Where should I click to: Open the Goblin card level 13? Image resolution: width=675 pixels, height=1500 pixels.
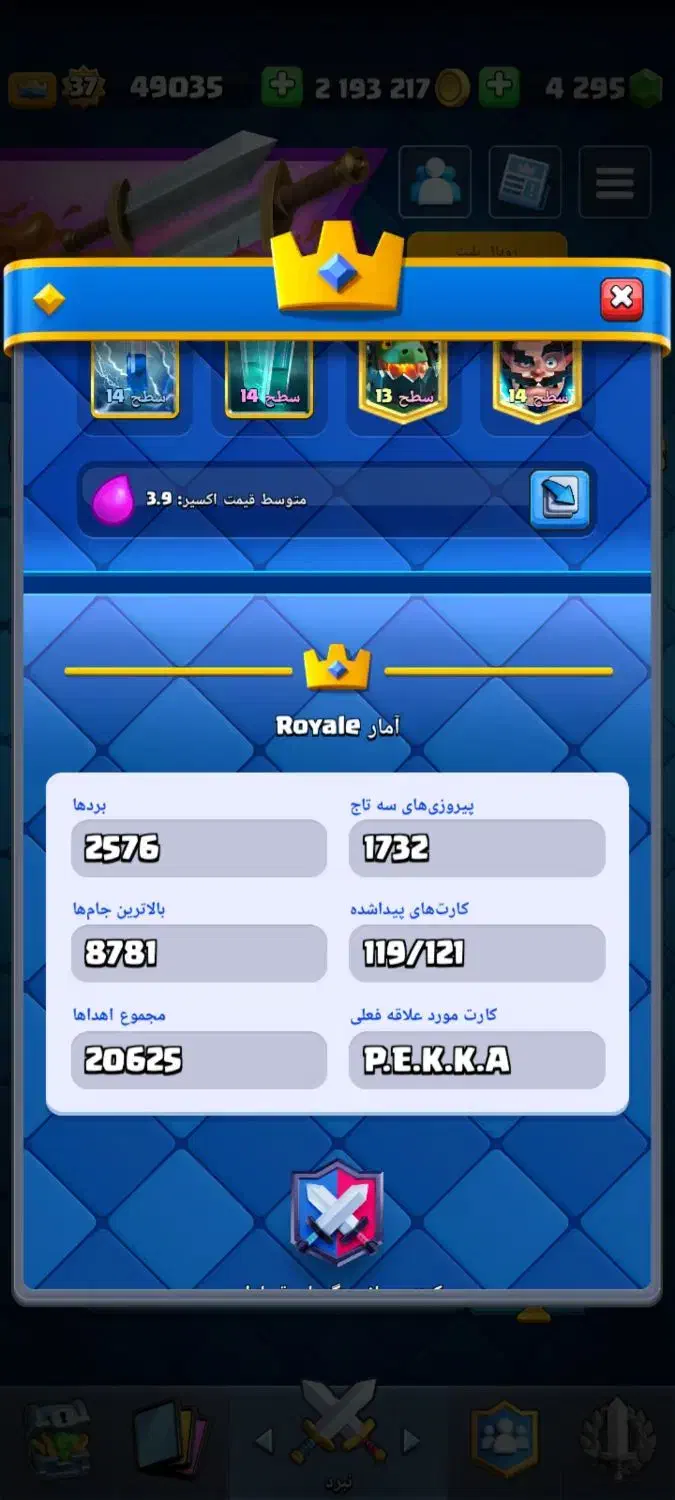pos(403,378)
